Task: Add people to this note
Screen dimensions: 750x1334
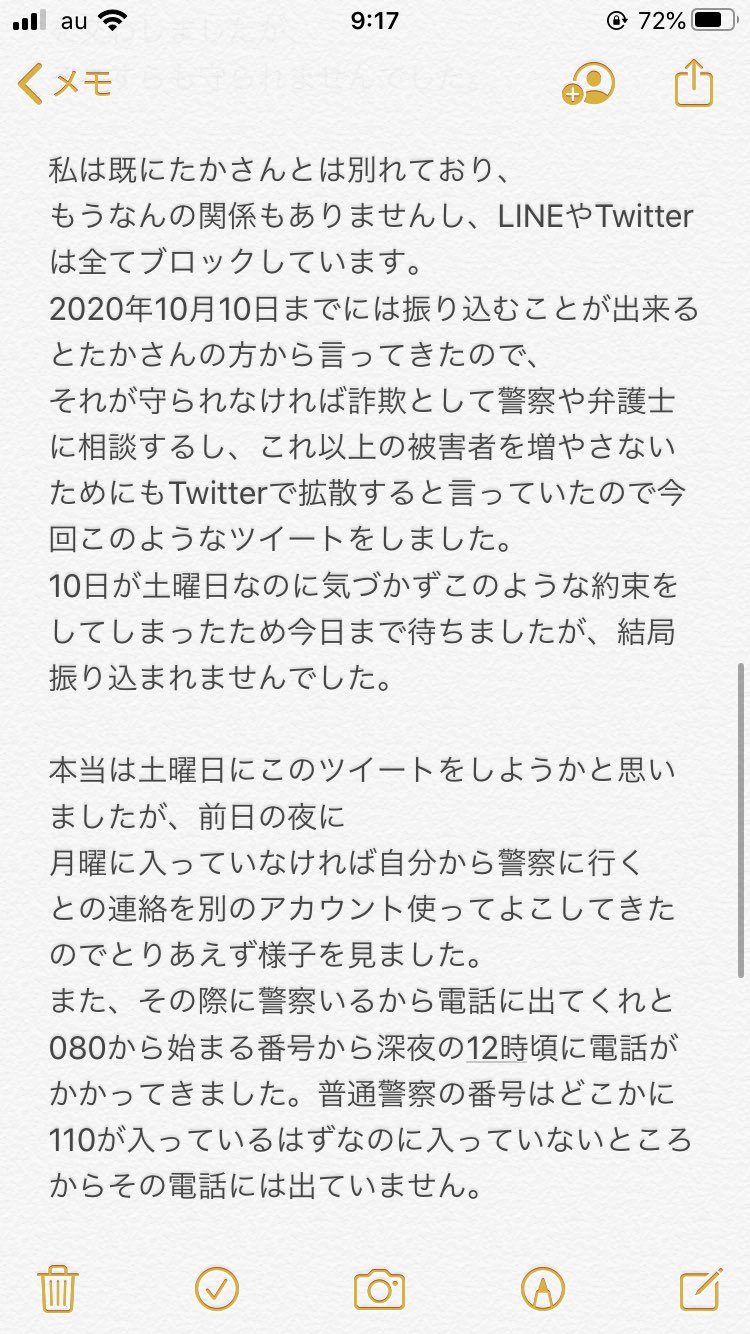Action: pyautogui.click(x=588, y=85)
